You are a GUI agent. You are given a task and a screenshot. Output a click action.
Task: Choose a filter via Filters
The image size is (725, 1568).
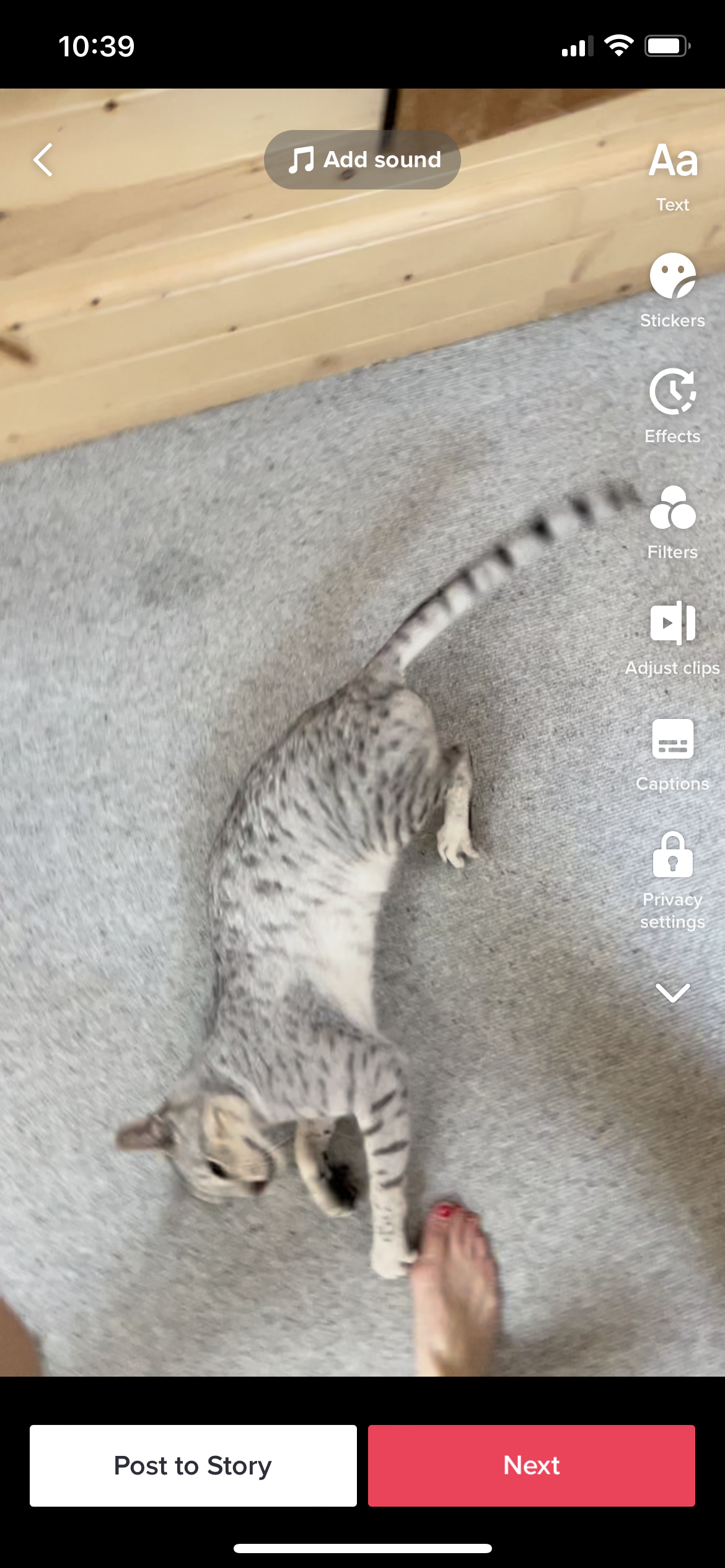(673, 522)
